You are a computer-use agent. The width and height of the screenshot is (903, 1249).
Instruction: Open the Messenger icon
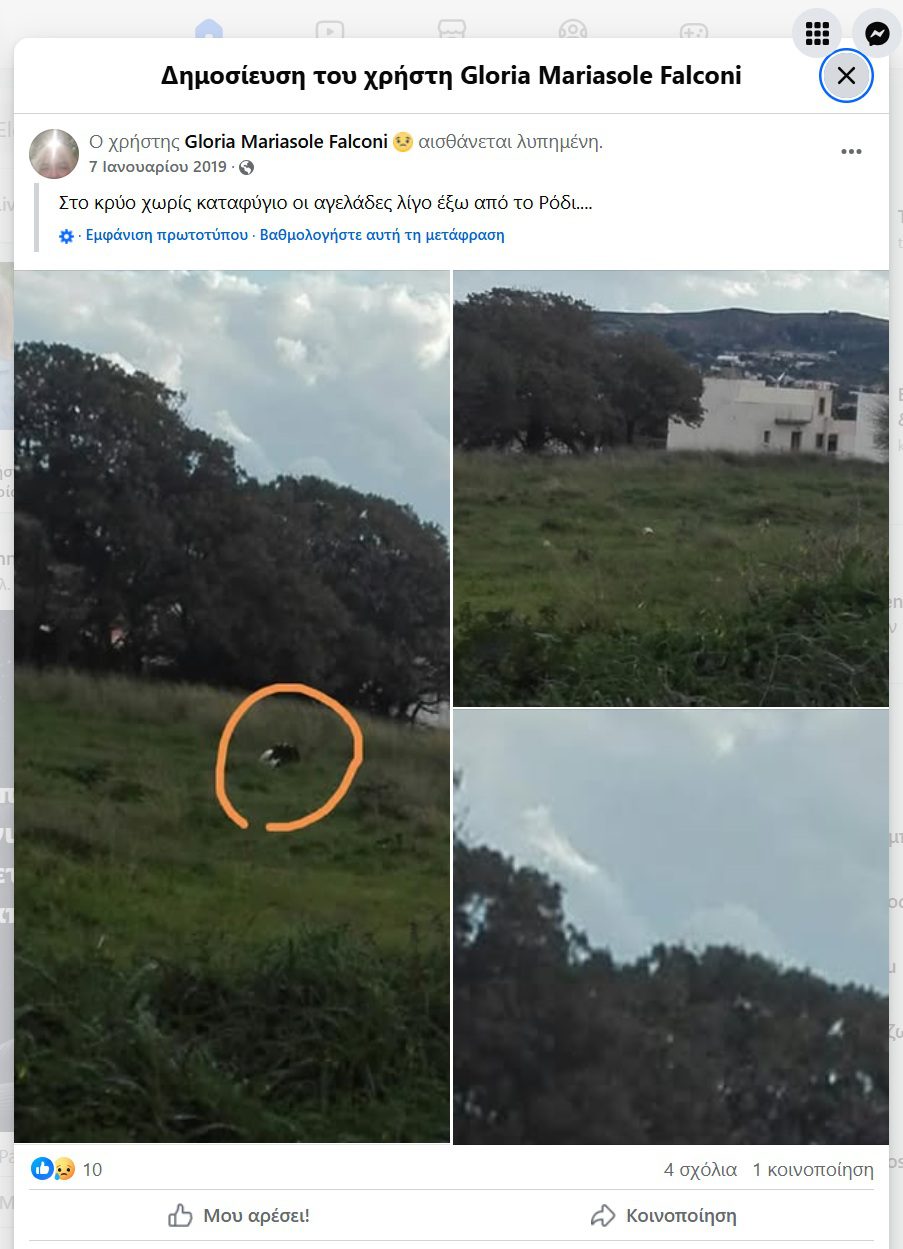tap(877, 34)
